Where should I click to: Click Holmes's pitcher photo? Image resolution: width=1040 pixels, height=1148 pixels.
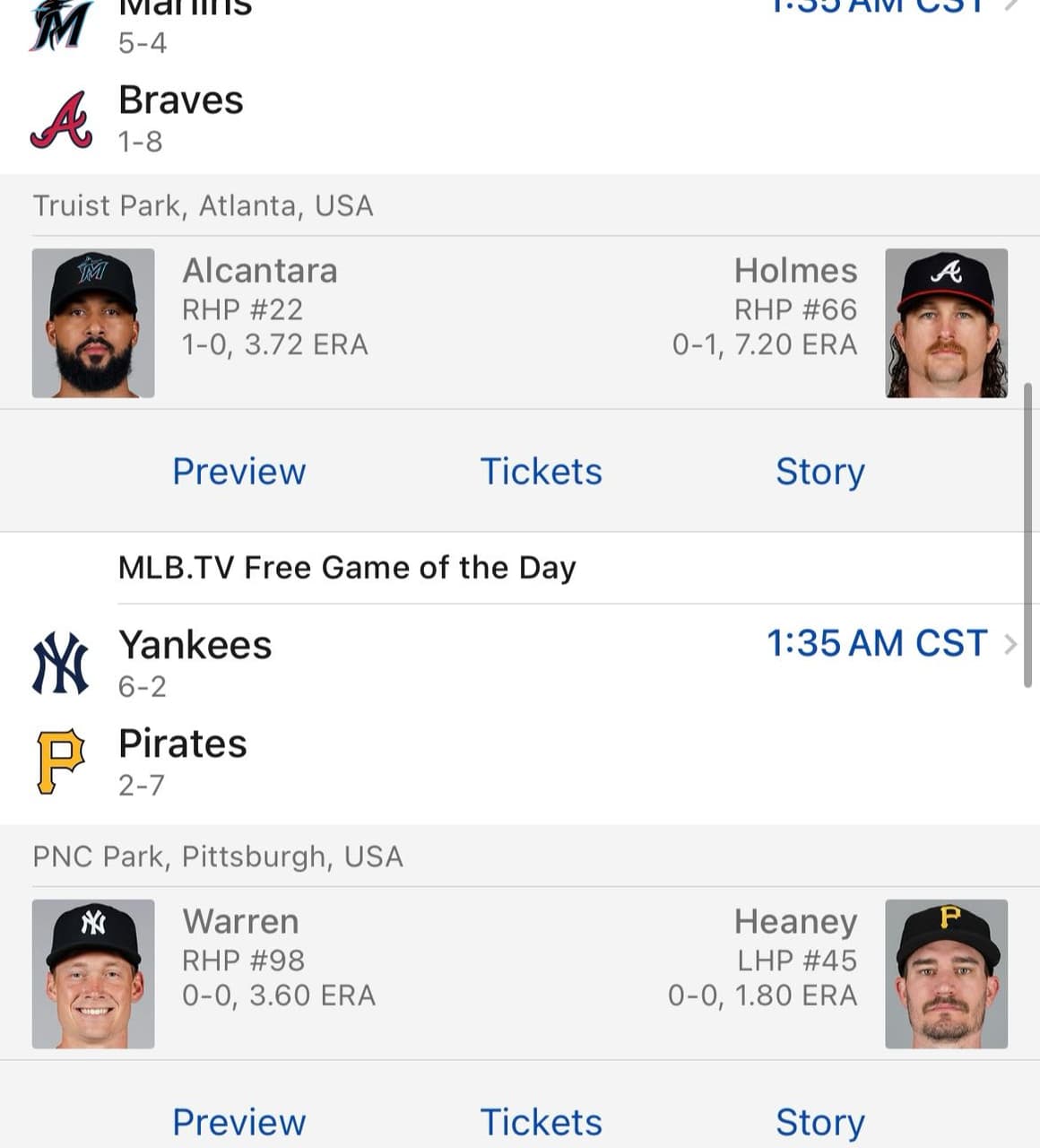946,323
